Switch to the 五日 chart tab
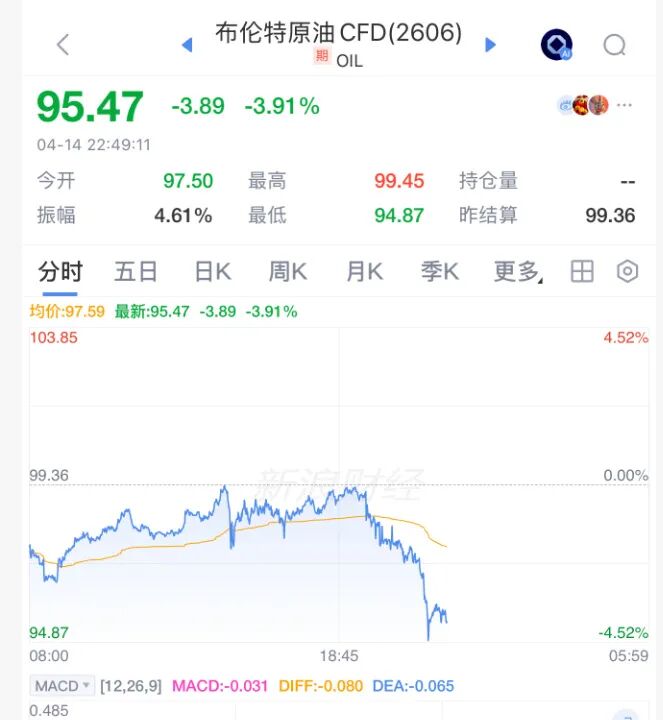 [x=135, y=272]
